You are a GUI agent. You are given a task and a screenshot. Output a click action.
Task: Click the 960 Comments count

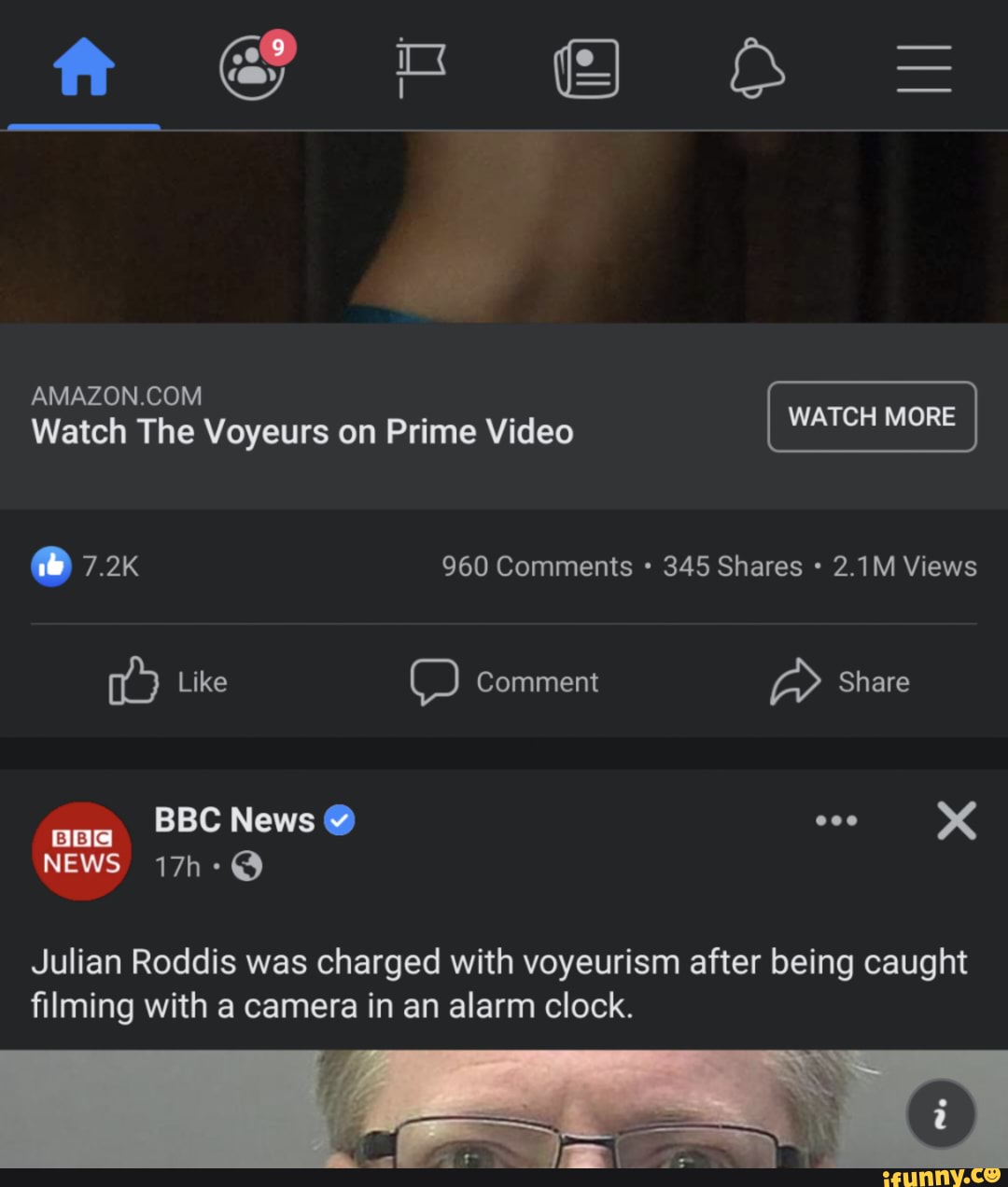537,566
